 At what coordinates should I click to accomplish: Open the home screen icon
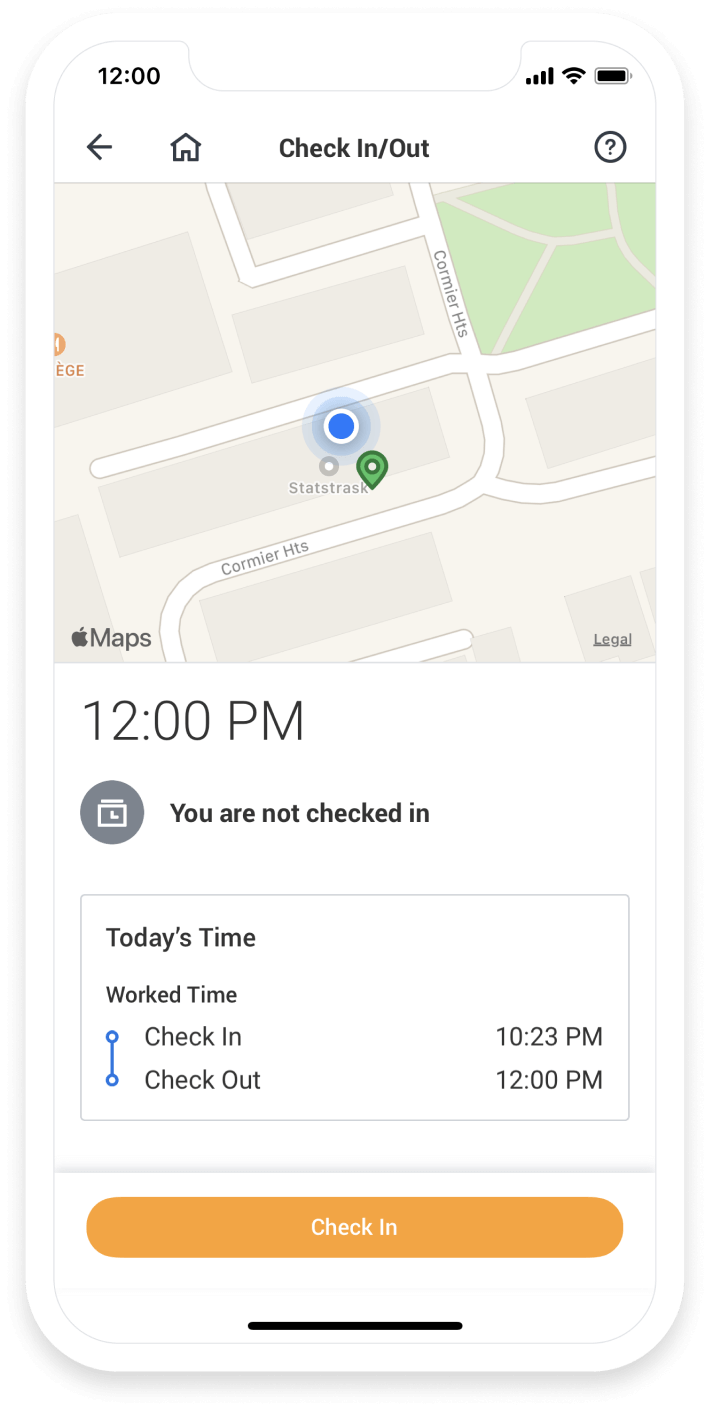click(185, 148)
